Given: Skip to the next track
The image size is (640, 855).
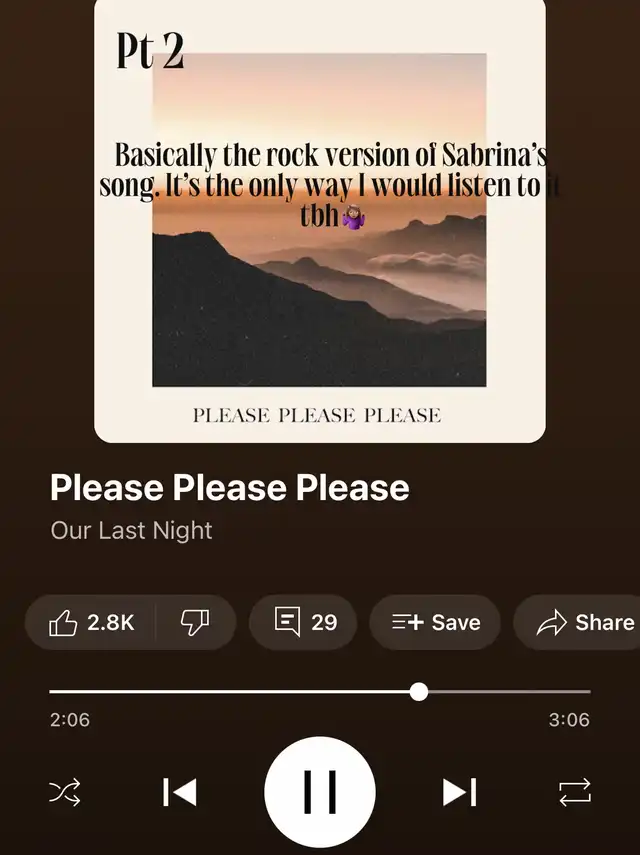Looking at the screenshot, I should click(x=460, y=793).
